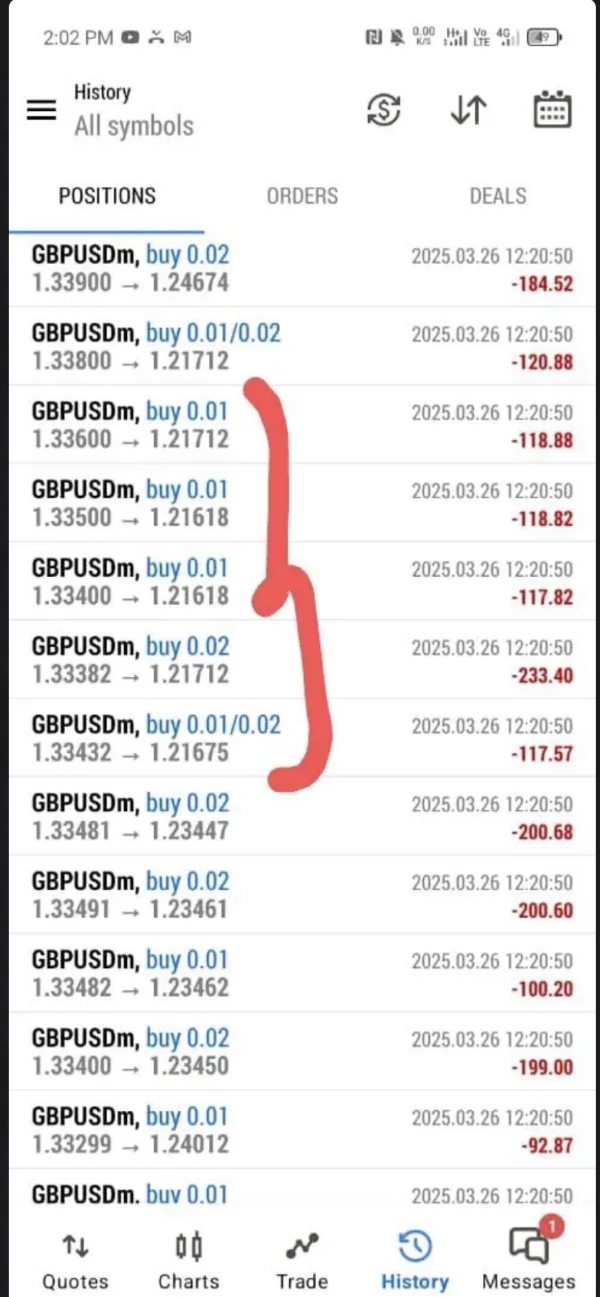The height and width of the screenshot is (1297, 600).
Task: Open the currency symbol filter icon
Action: point(384,110)
